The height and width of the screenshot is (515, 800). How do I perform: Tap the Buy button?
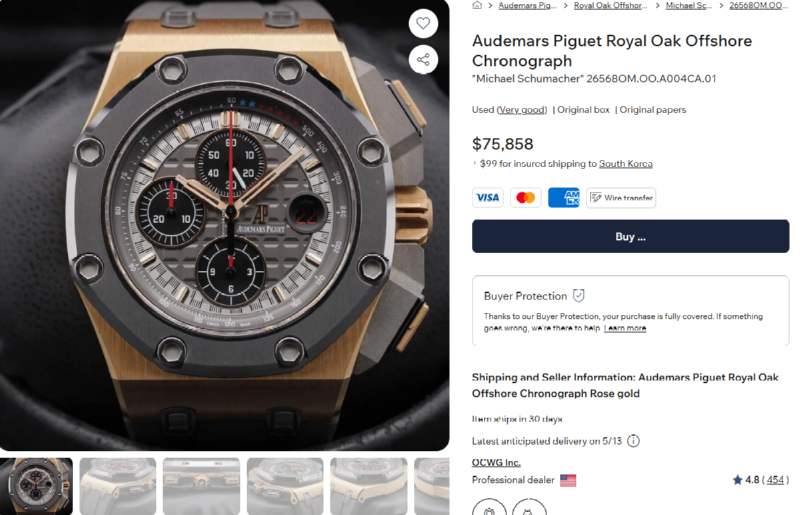tap(630, 237)
